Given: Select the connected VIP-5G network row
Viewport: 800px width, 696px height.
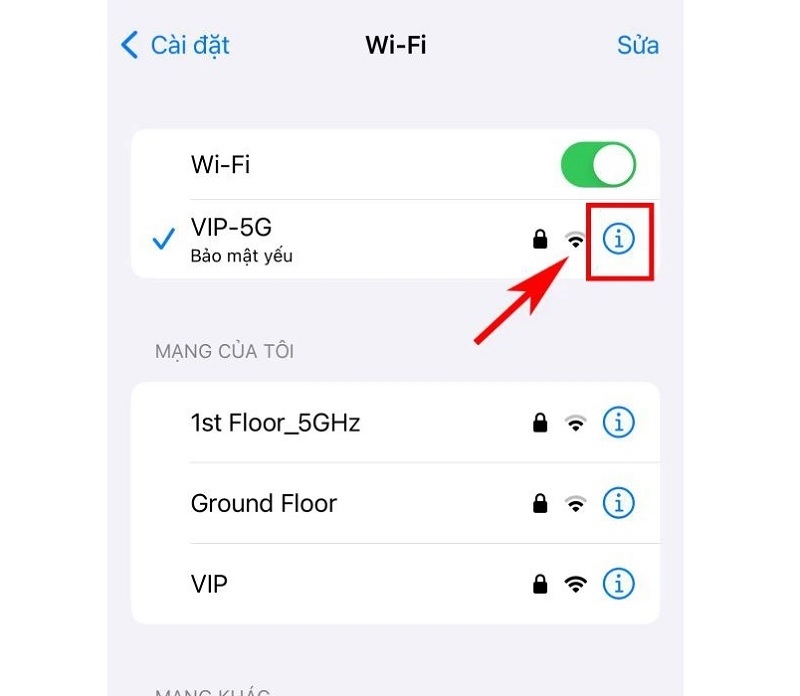Looking at the screenshot, I should tap(300, 239).
